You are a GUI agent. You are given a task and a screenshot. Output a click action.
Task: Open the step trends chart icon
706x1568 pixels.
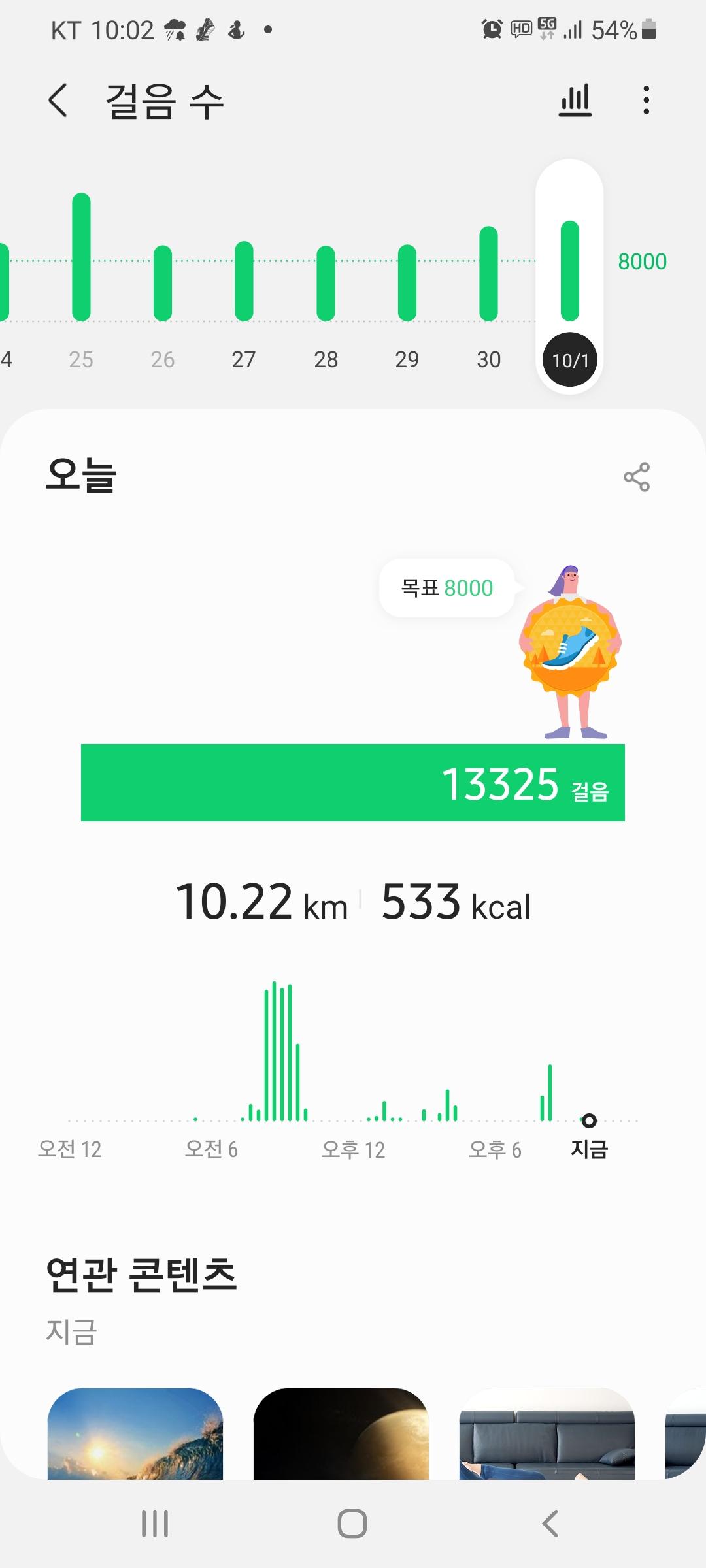pyautogui.click(x=575, y=101)
